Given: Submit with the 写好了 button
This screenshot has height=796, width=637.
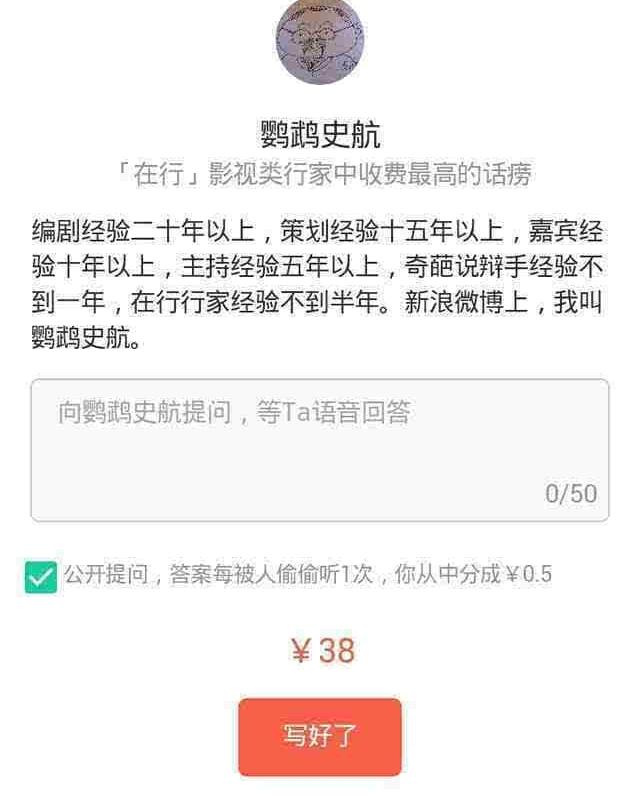Looking at the screenshot, I should [x=319, y=737].
